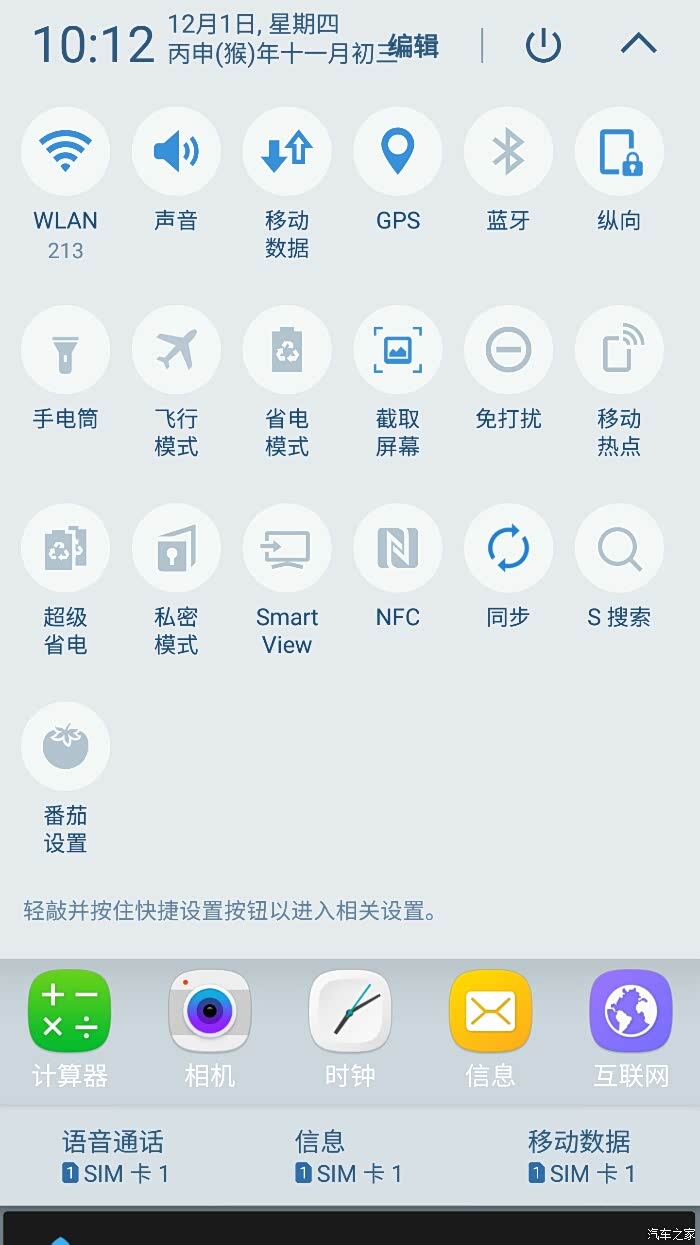The height and width of the screenshot is (1245, 700).
Task: Toggle the 同步 sync setting
Action: [508, 548]
